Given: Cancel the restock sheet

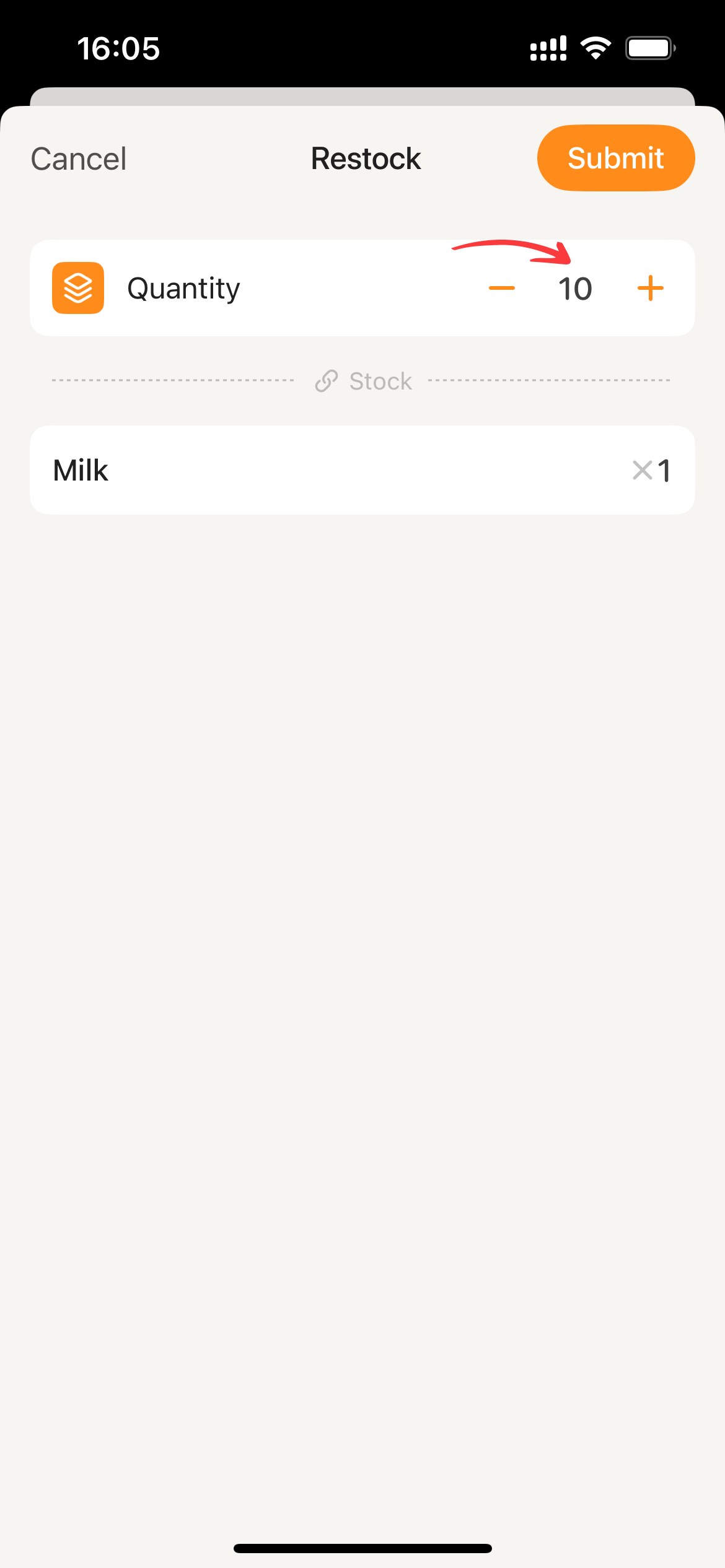Looking at the screenshot, I should pos(79,159).
